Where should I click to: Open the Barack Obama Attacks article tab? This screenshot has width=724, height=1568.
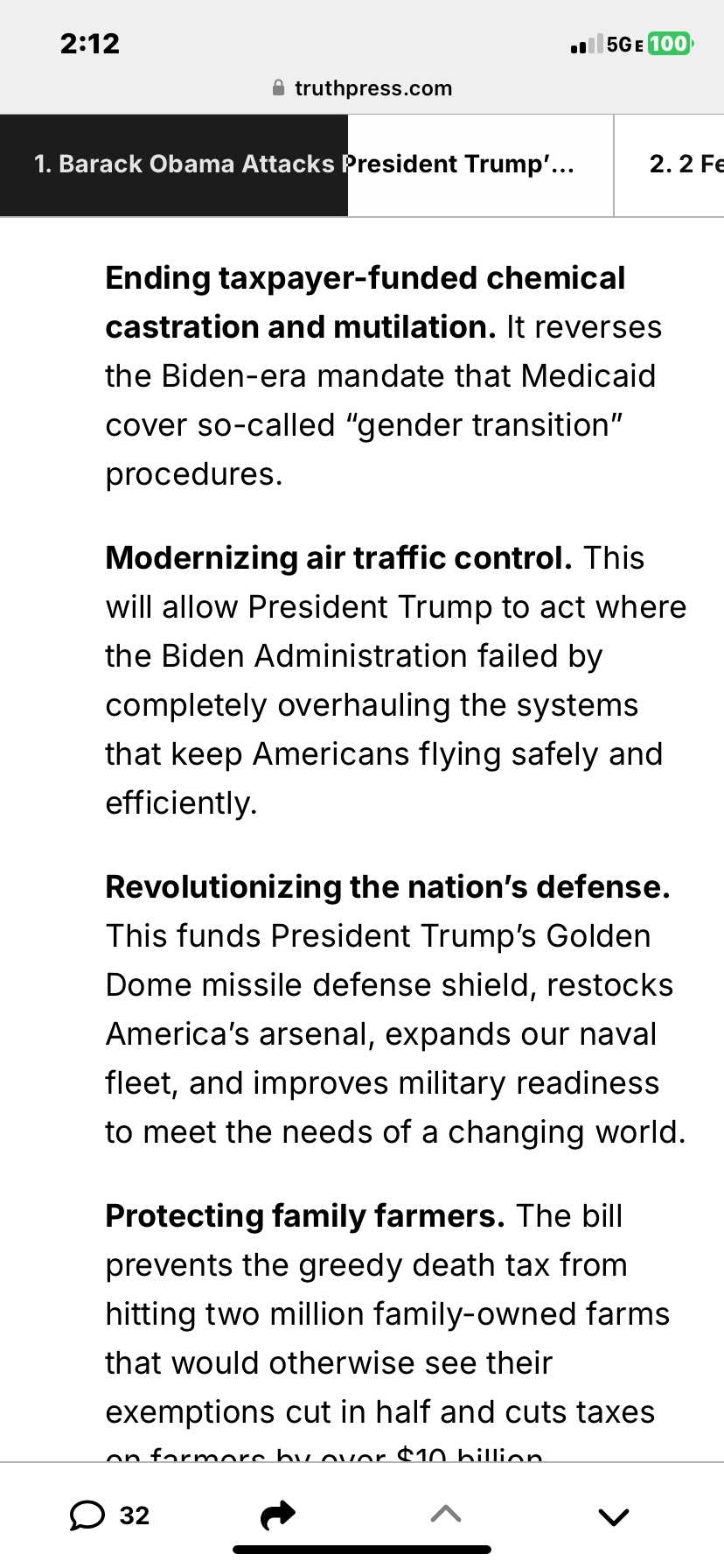(306, 164)
